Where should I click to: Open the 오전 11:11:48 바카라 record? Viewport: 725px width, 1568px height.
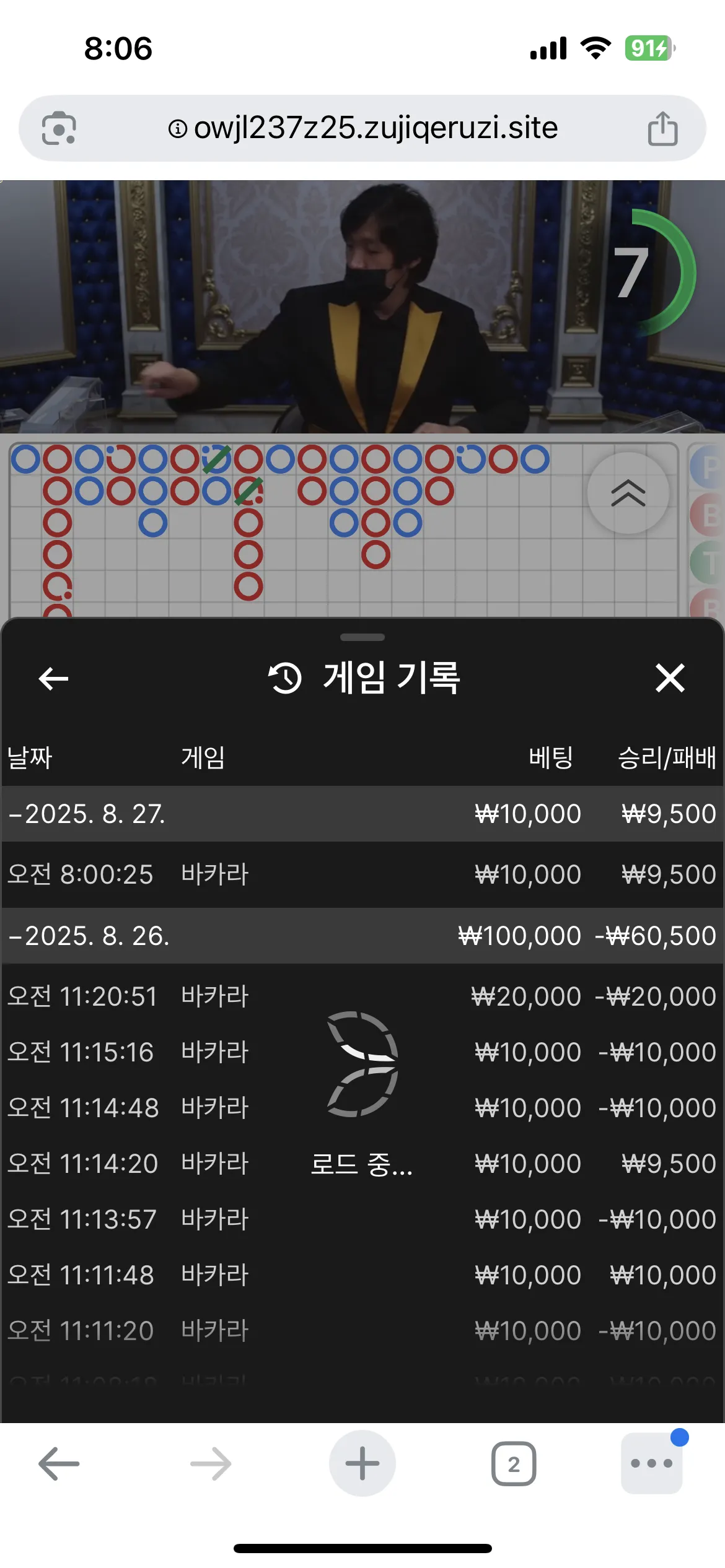(x=362, y=1275)
